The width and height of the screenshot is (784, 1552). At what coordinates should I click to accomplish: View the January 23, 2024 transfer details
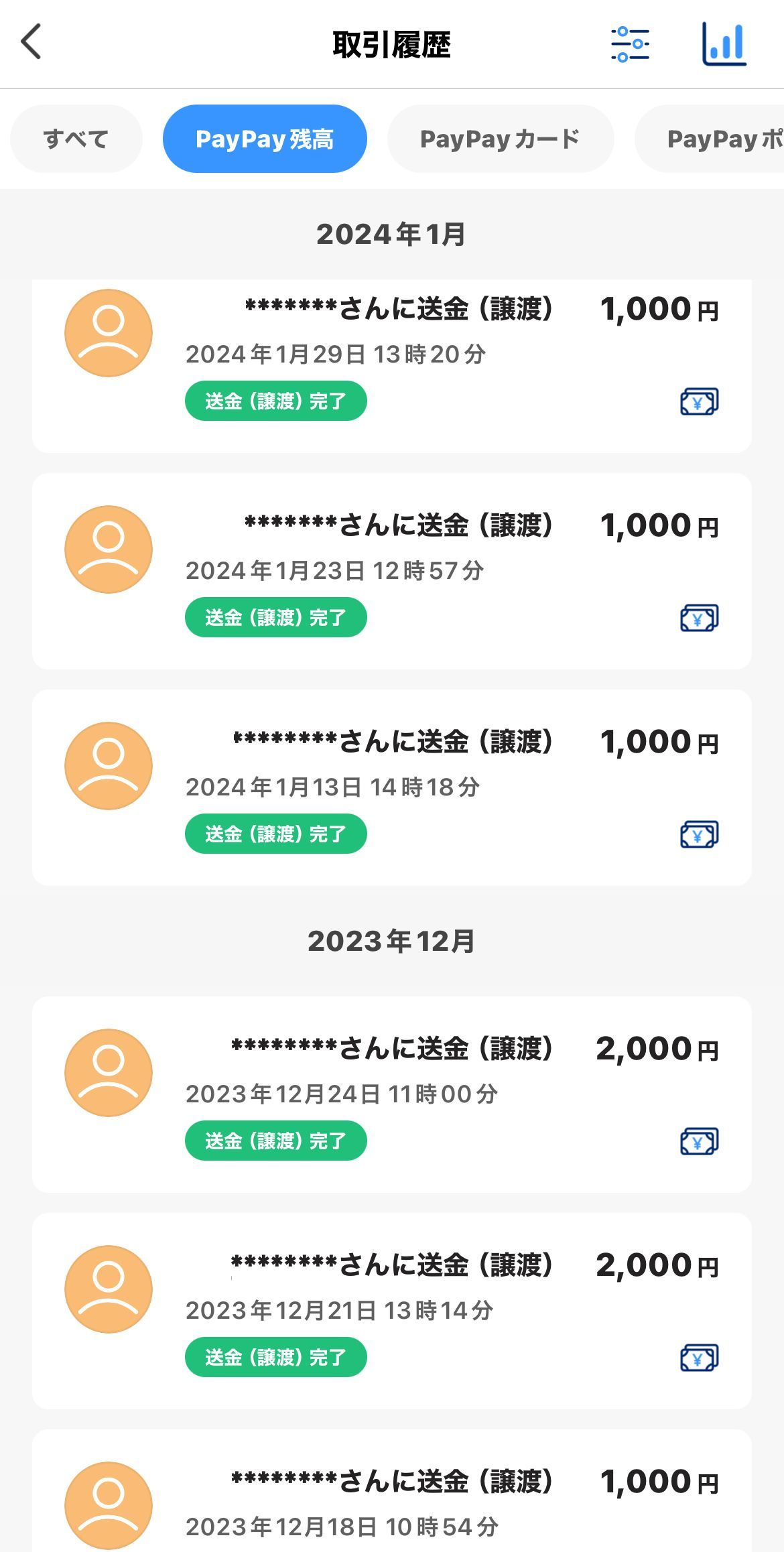point(391,571)
